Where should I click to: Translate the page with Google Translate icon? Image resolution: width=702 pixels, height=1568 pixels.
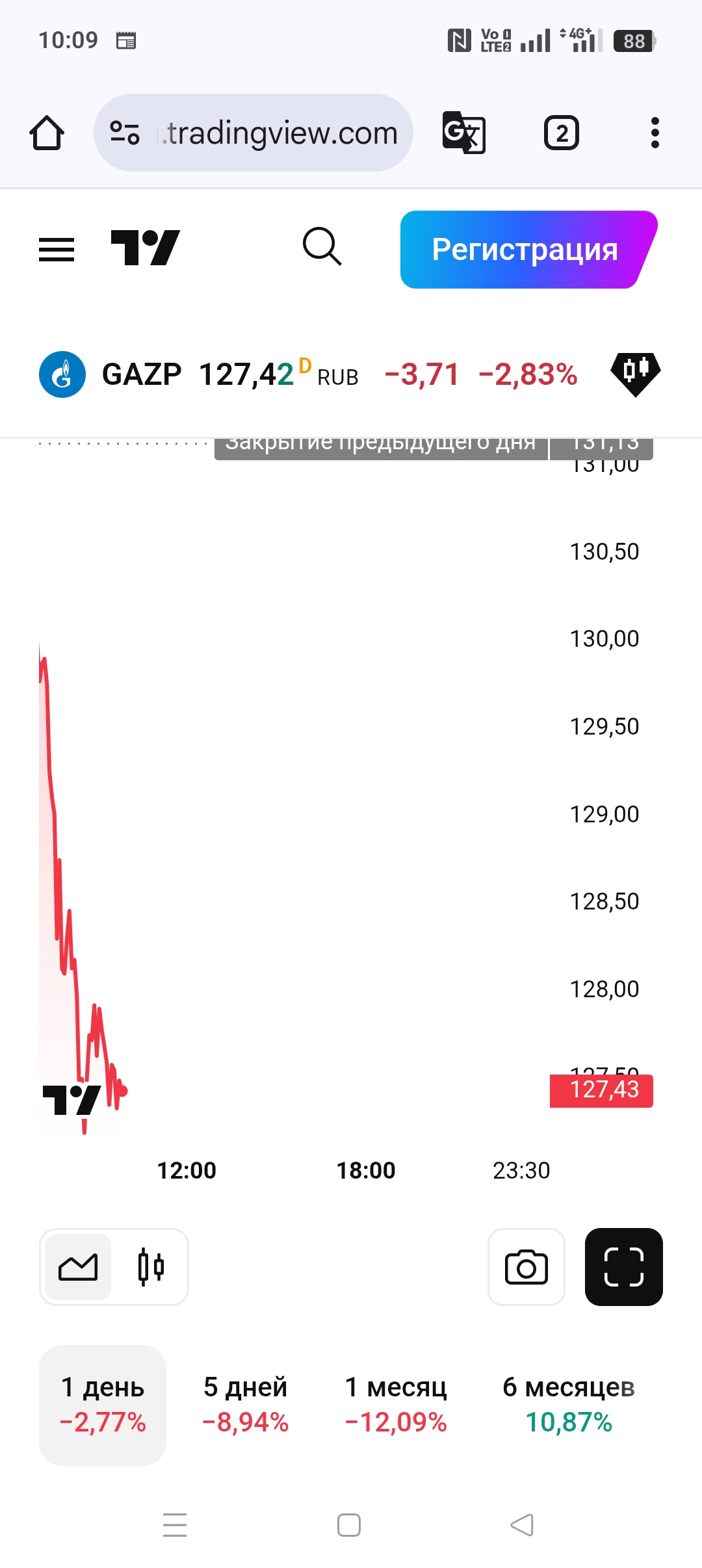pos(463,133)
